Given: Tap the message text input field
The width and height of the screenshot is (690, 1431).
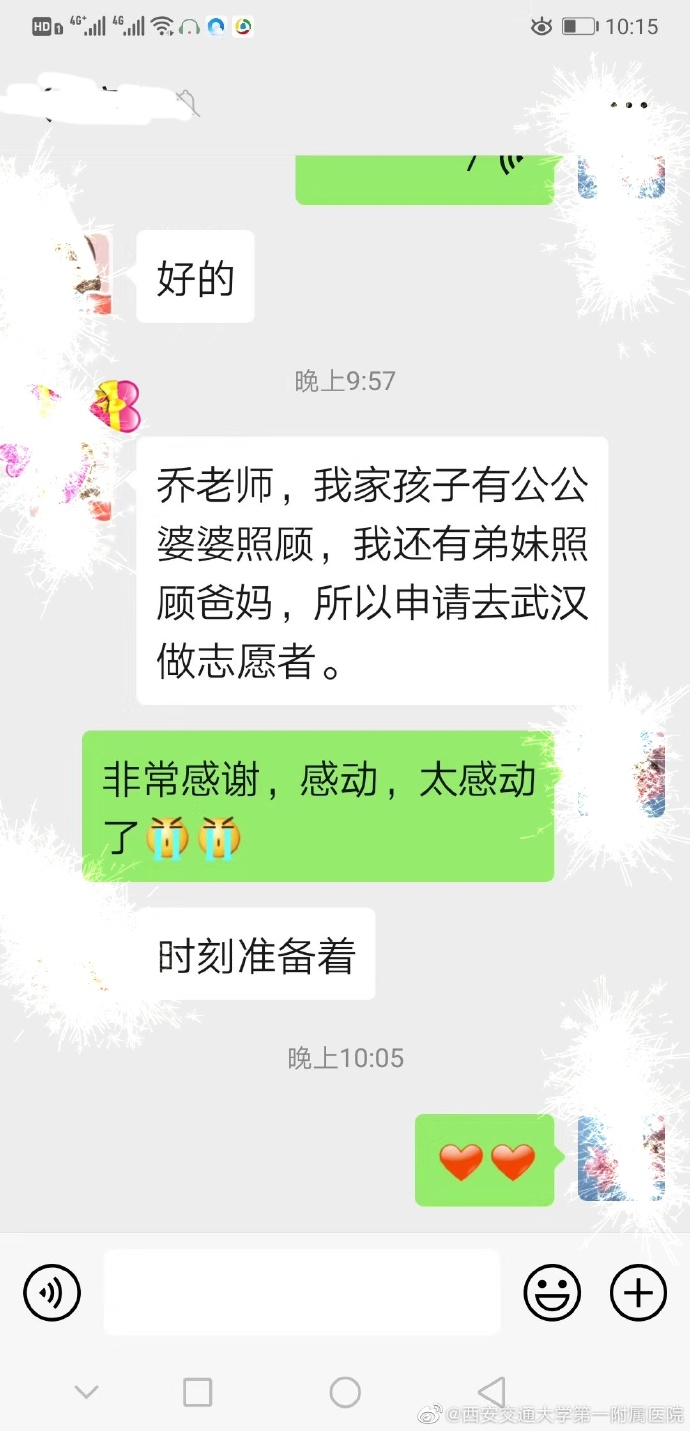Looking at the screenshot, I should [x=302, y=1292].
